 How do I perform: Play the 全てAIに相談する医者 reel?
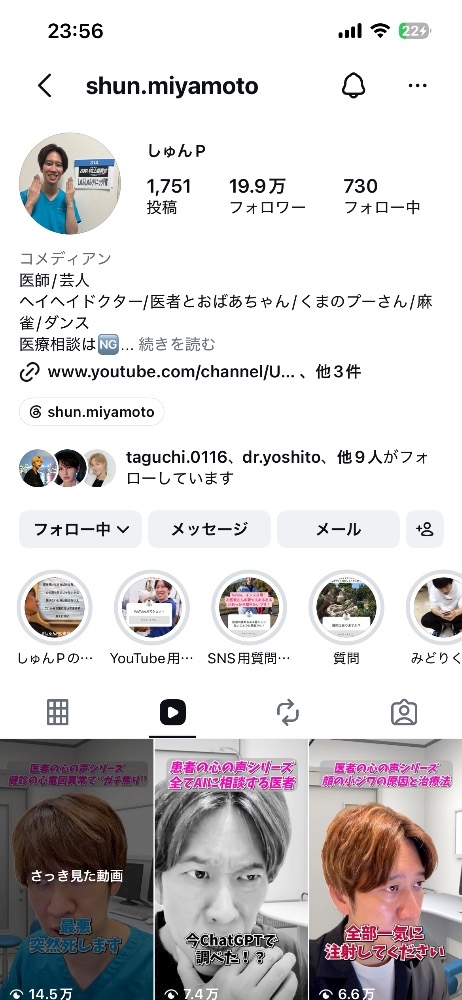[x=231, y=869]
